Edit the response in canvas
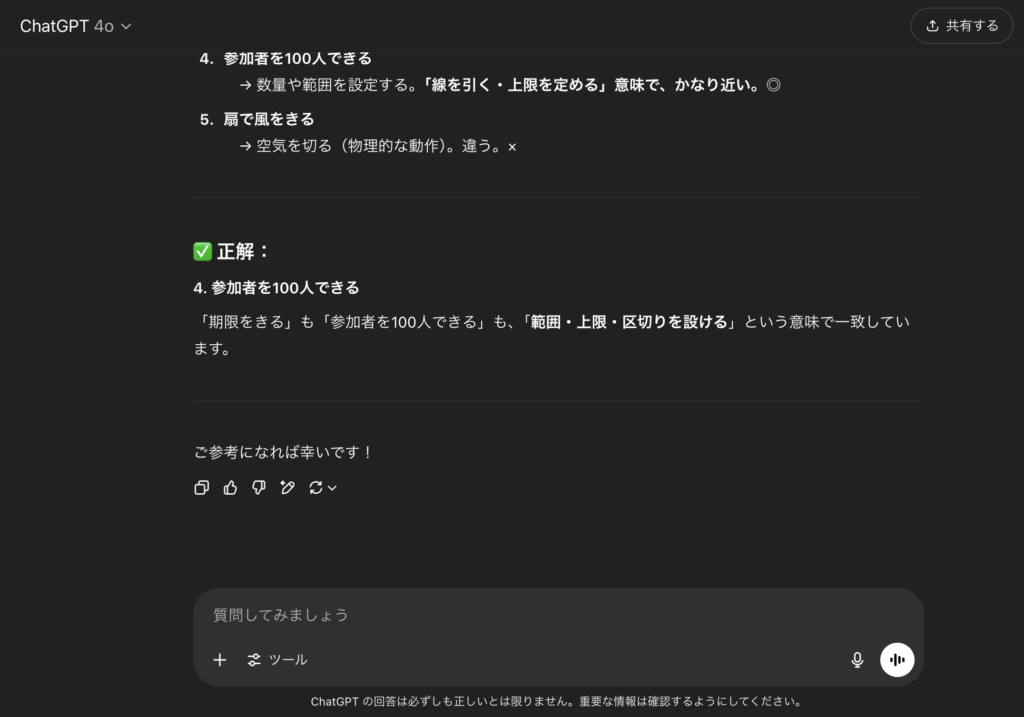The height and width of the screenshot is (717, 1024). point(288,488)
